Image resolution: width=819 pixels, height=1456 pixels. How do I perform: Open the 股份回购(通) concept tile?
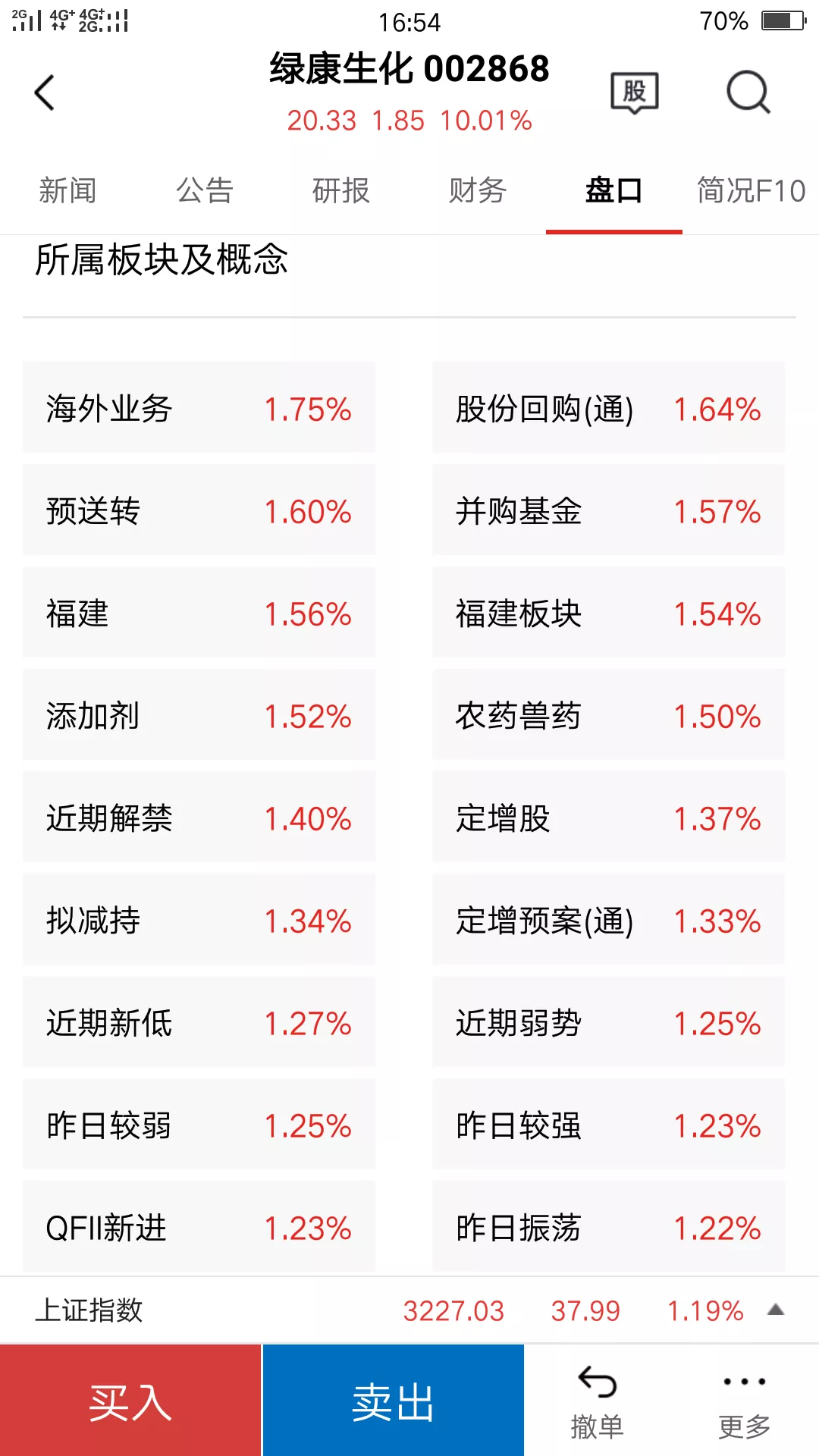(x=608, y=409)
